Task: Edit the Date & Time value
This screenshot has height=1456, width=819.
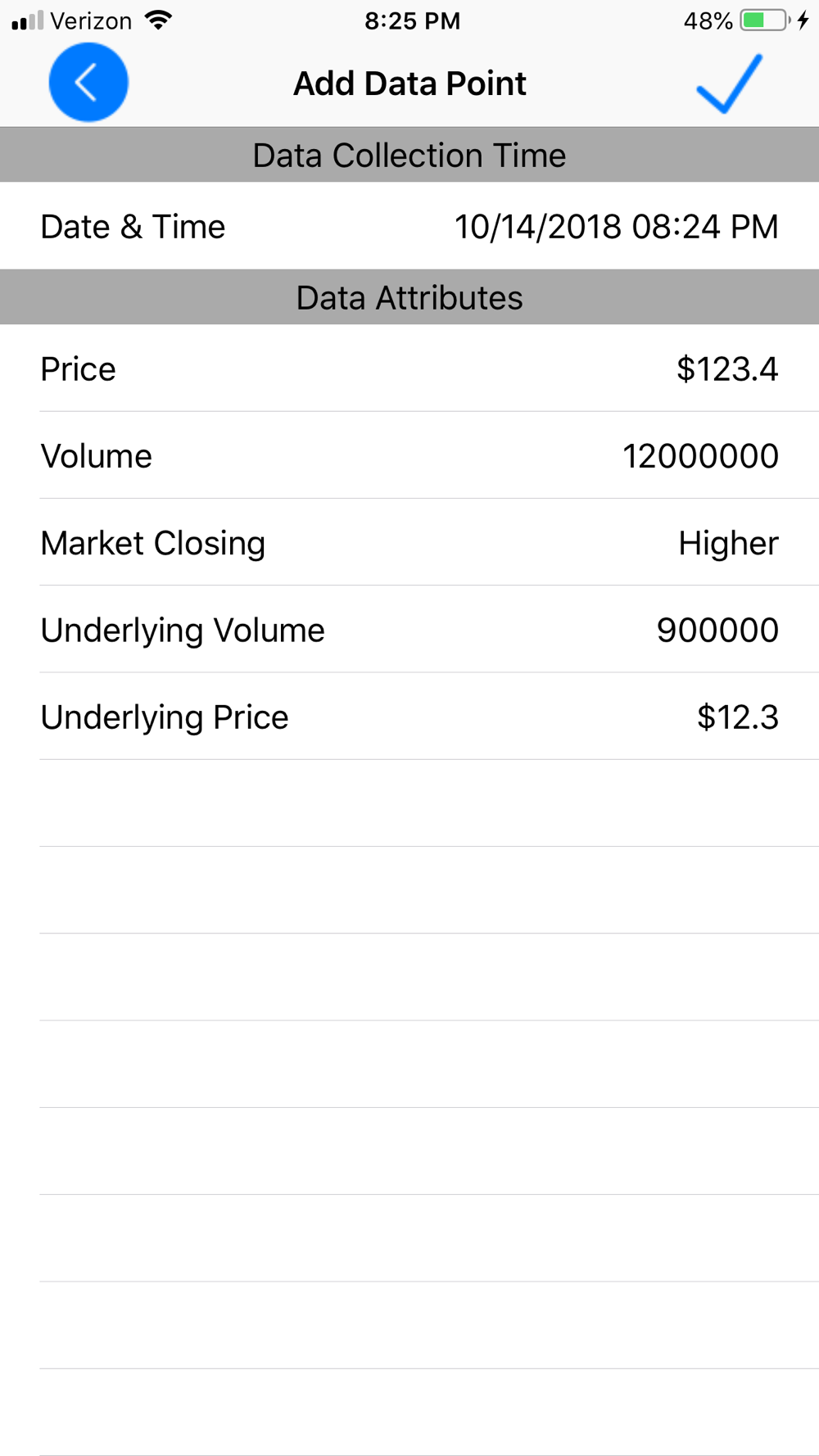Action: 616,227
